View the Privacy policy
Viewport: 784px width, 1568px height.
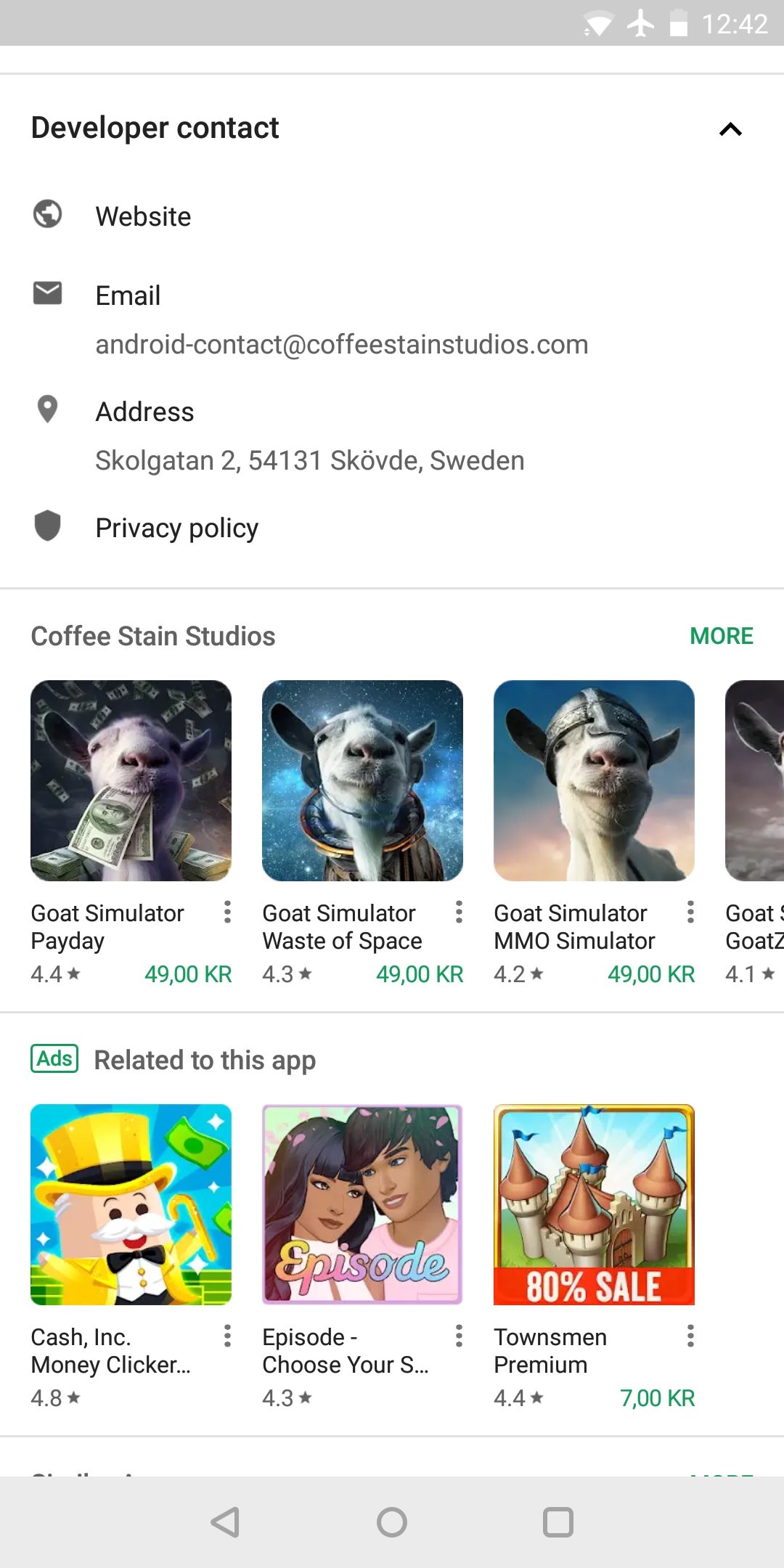392,528
